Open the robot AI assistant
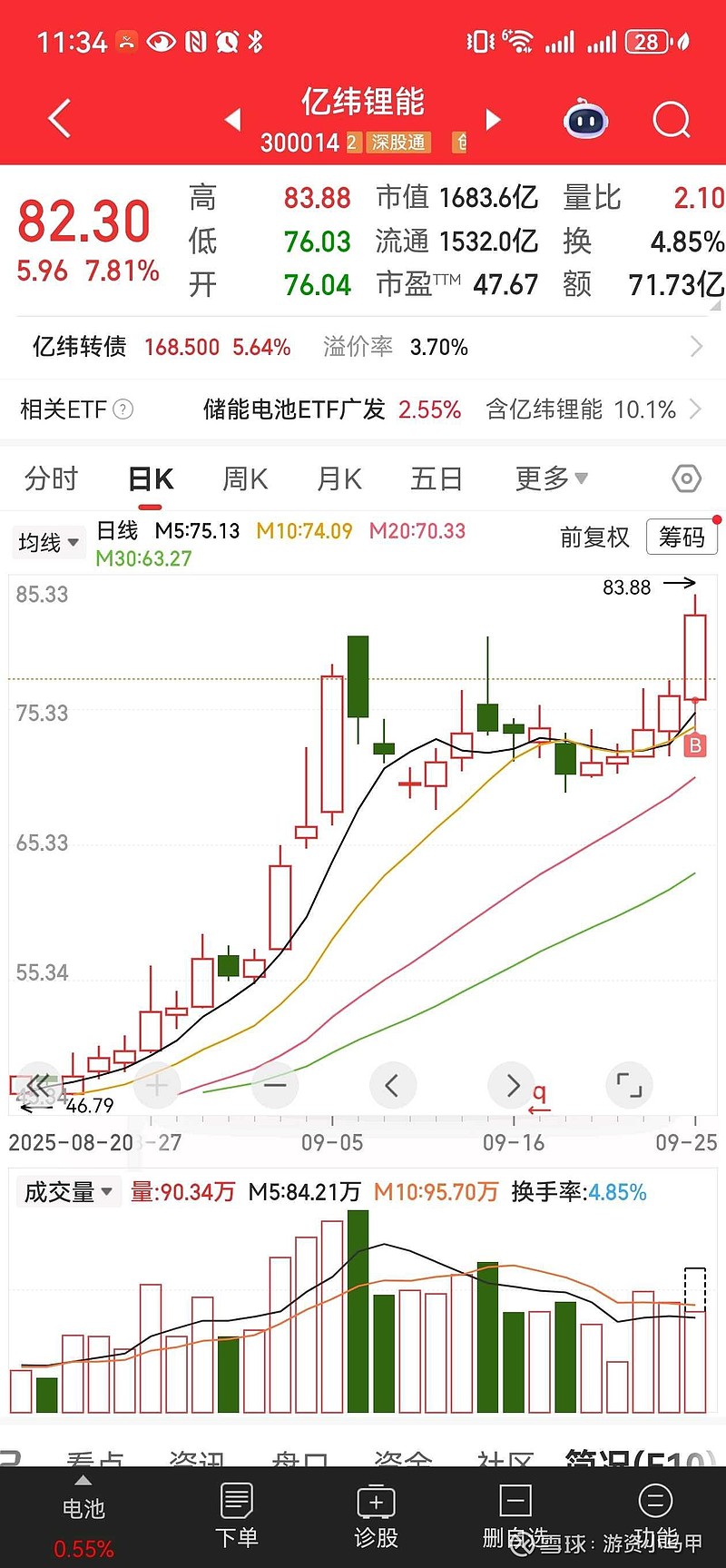Screen dimensions: 726x1568 coord(586,119)
